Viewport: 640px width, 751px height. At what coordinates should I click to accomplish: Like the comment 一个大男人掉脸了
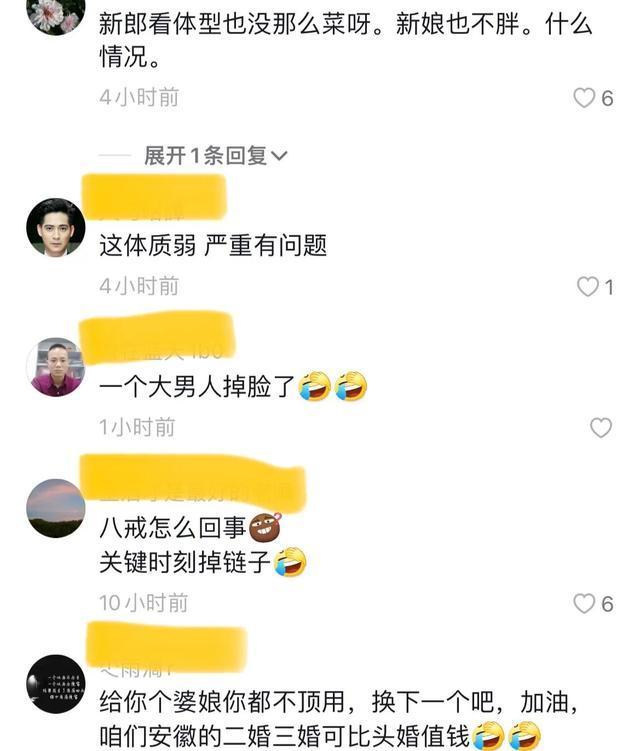click(x=600, y=428)
